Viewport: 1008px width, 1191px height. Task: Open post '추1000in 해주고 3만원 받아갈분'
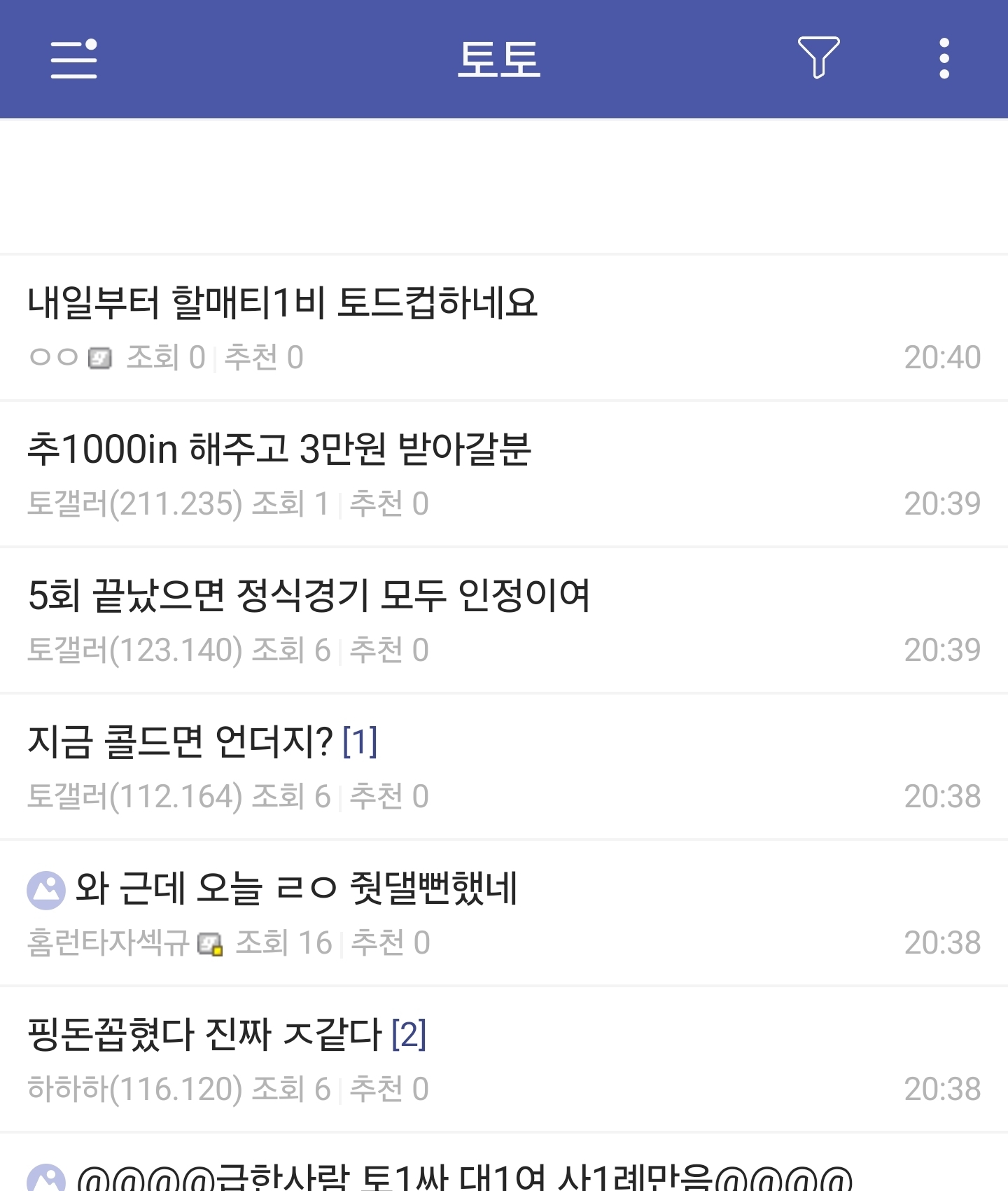pos(279,450)
